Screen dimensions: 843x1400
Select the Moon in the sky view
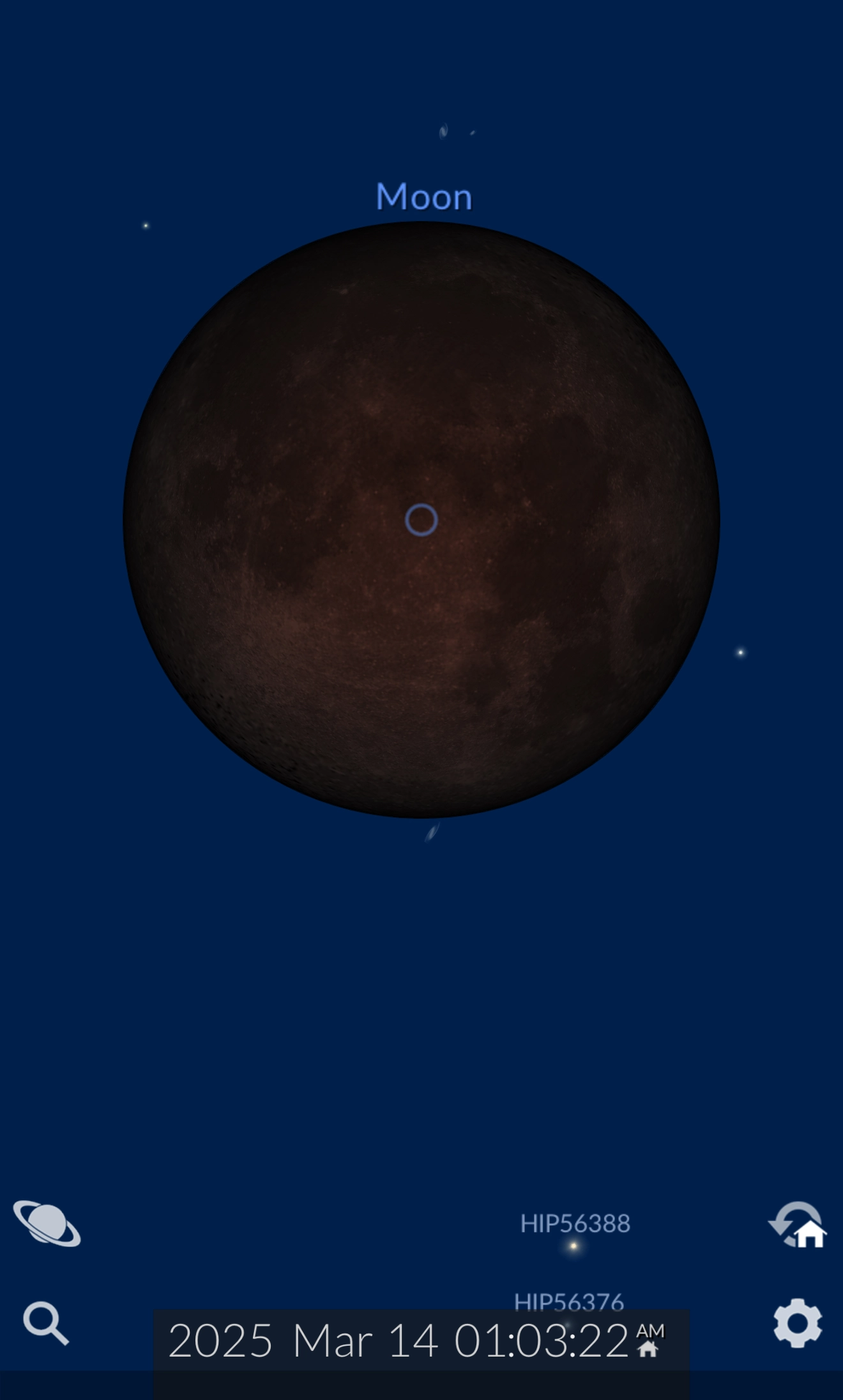(421, 519)
